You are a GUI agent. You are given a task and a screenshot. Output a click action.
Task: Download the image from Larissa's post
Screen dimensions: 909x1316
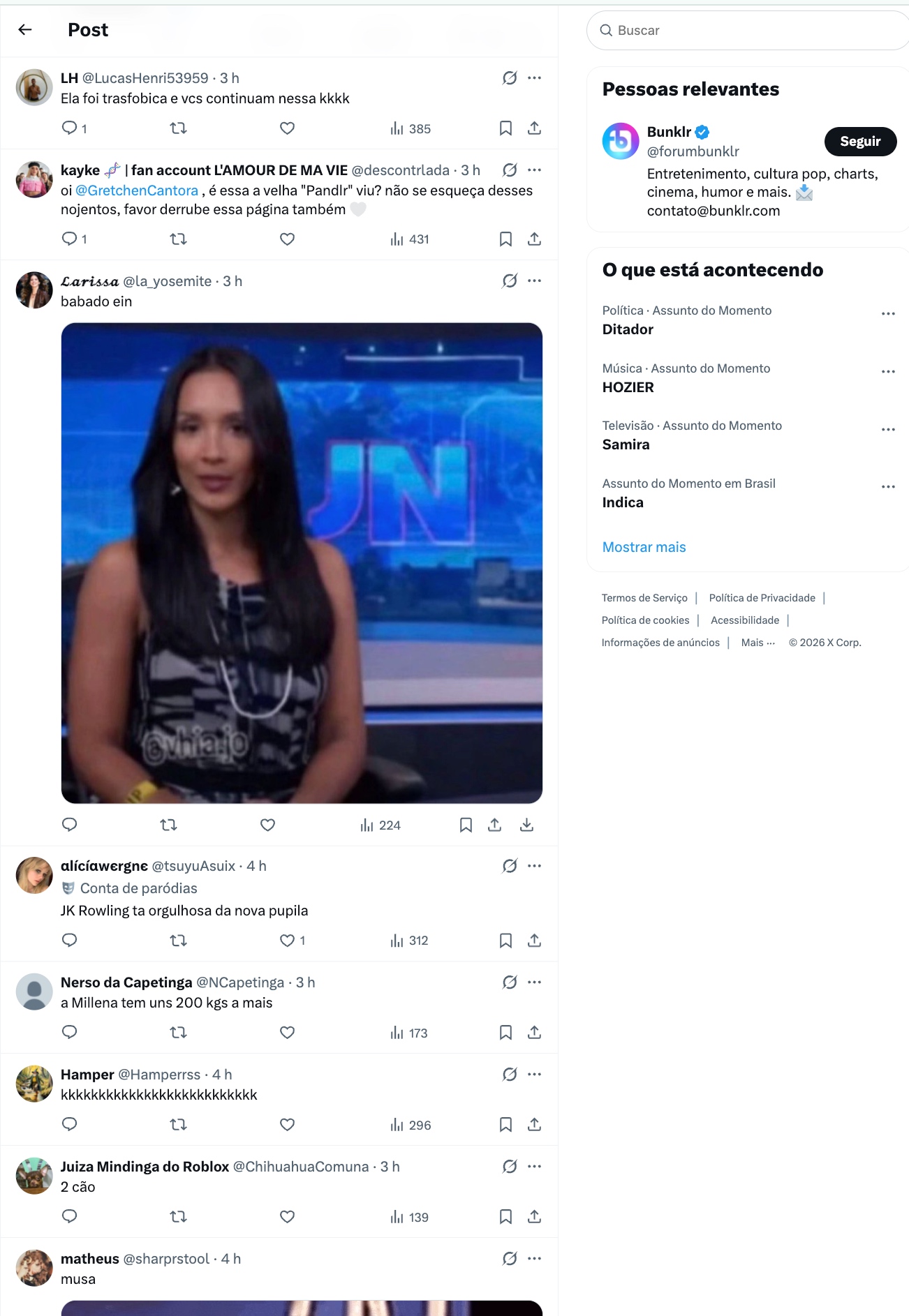[526, 825]
